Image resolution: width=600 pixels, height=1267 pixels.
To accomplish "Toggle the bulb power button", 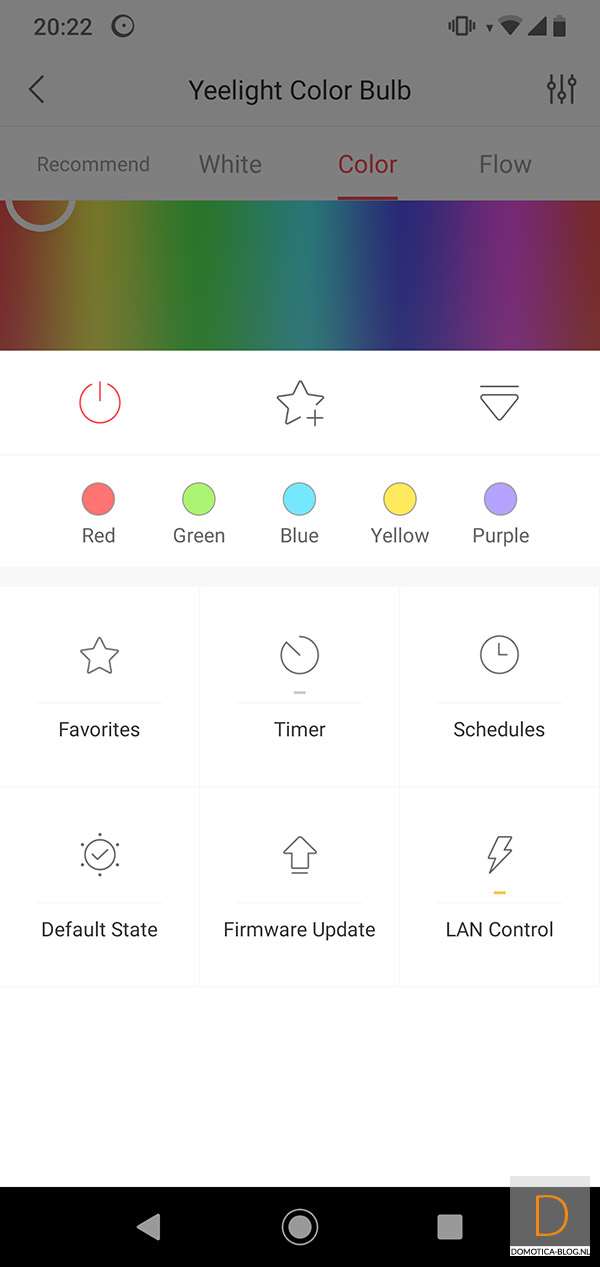I will (x=100, y=403).
